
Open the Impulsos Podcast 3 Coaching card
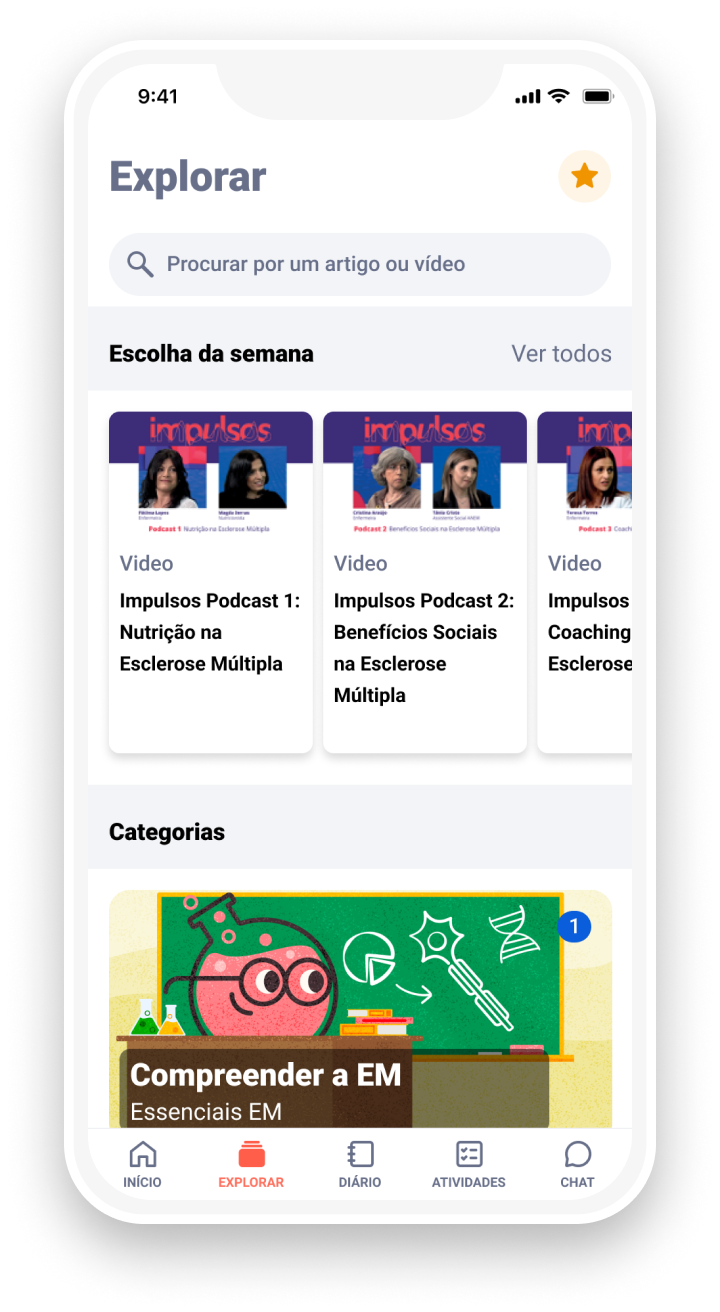pyautogui.click(x=587, y=582)
